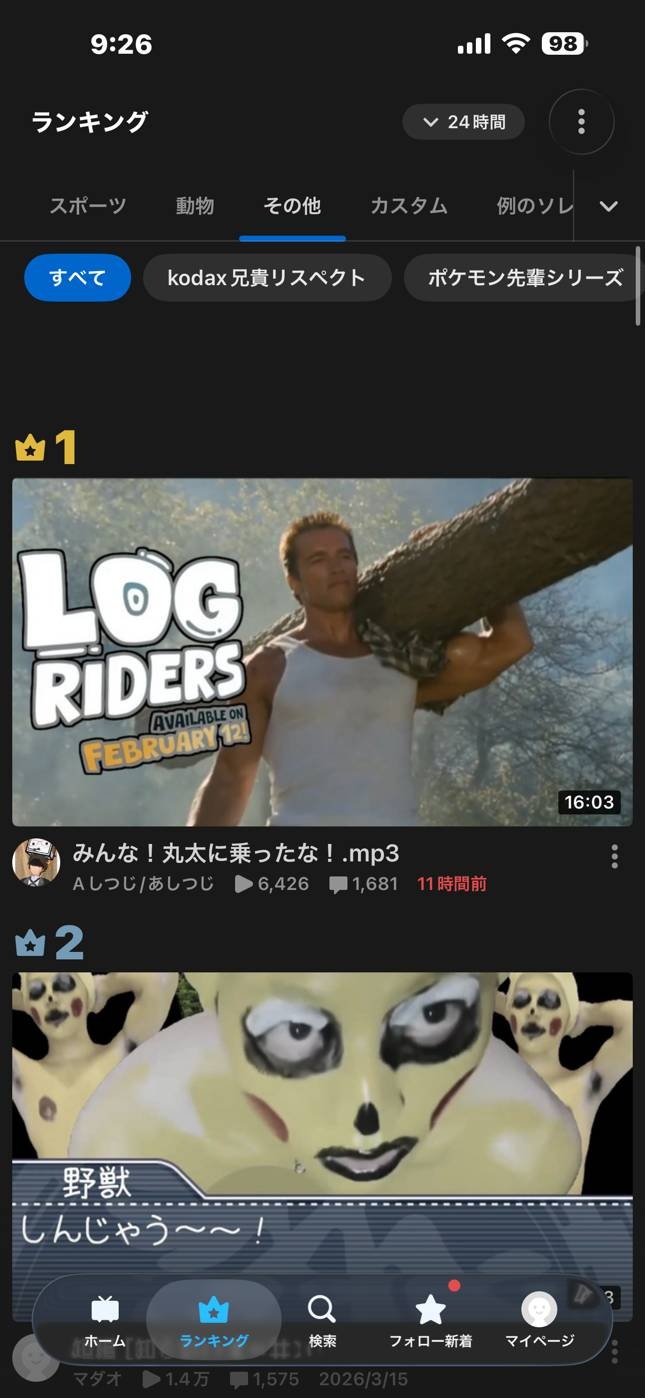Image resolution: width=645 pixels, height=1398 pixels.
Task: Switch to the 例のソレ tab
Action: pos(534,206)
